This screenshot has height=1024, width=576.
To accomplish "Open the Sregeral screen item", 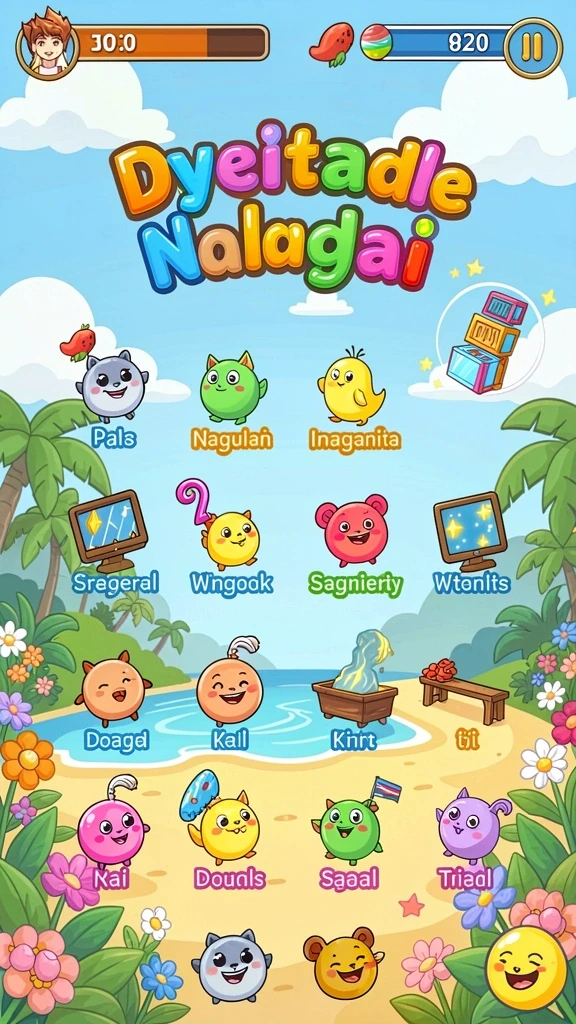I will (x=108, y=532).
